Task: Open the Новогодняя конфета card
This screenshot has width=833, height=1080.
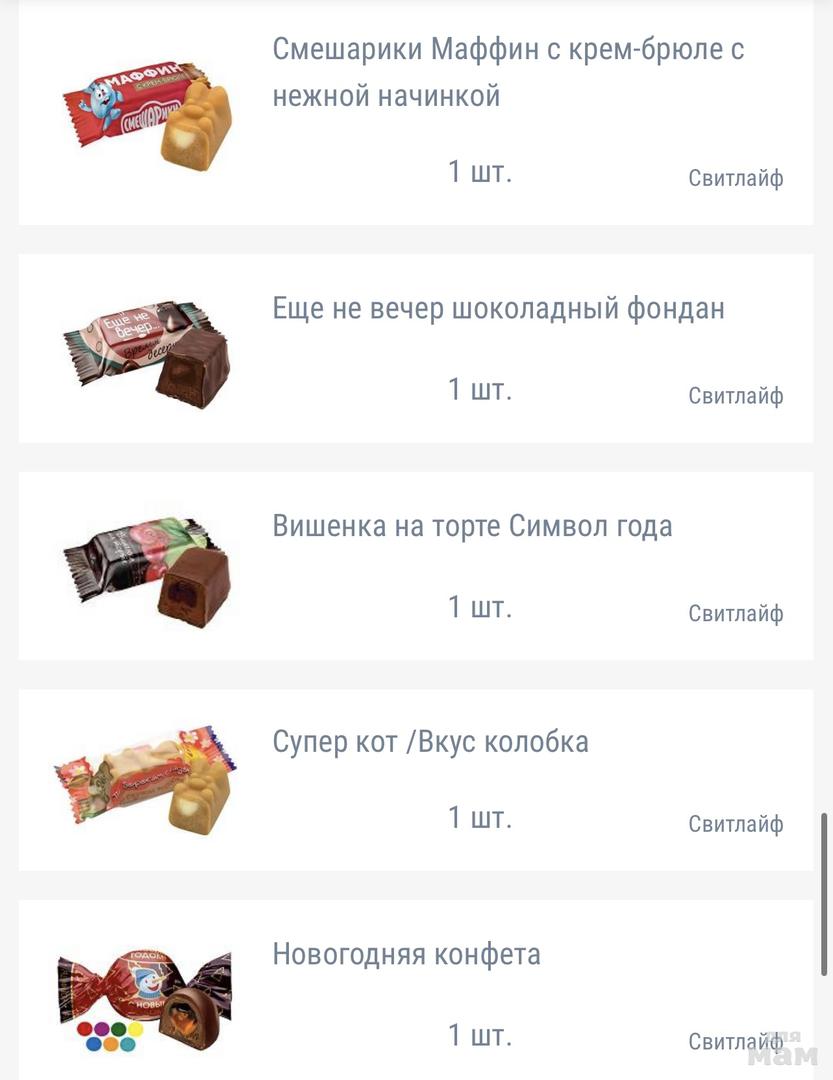Action: [x=406, y=954]
